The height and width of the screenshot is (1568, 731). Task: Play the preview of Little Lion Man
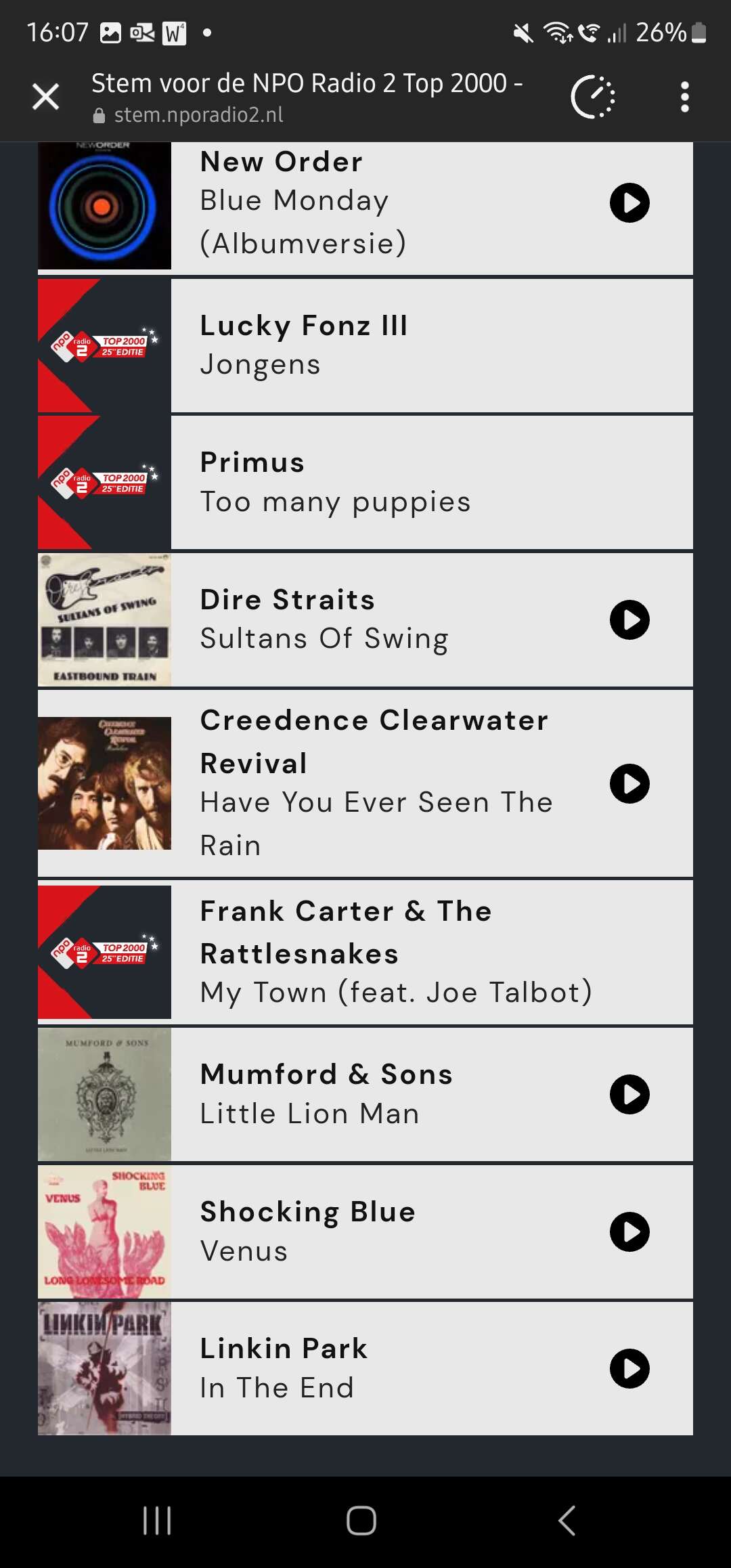629,1095
